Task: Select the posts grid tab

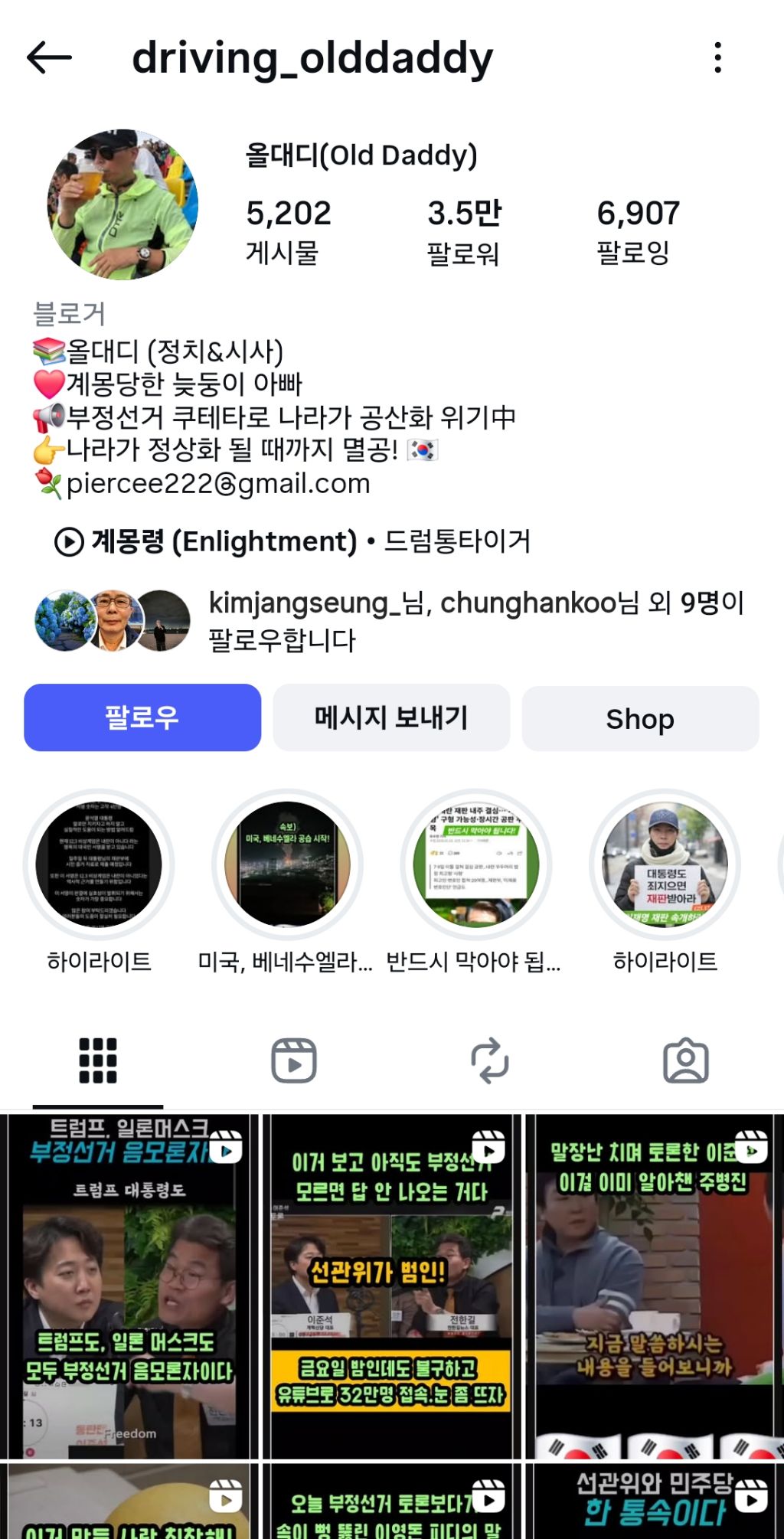Action: 98,1060
